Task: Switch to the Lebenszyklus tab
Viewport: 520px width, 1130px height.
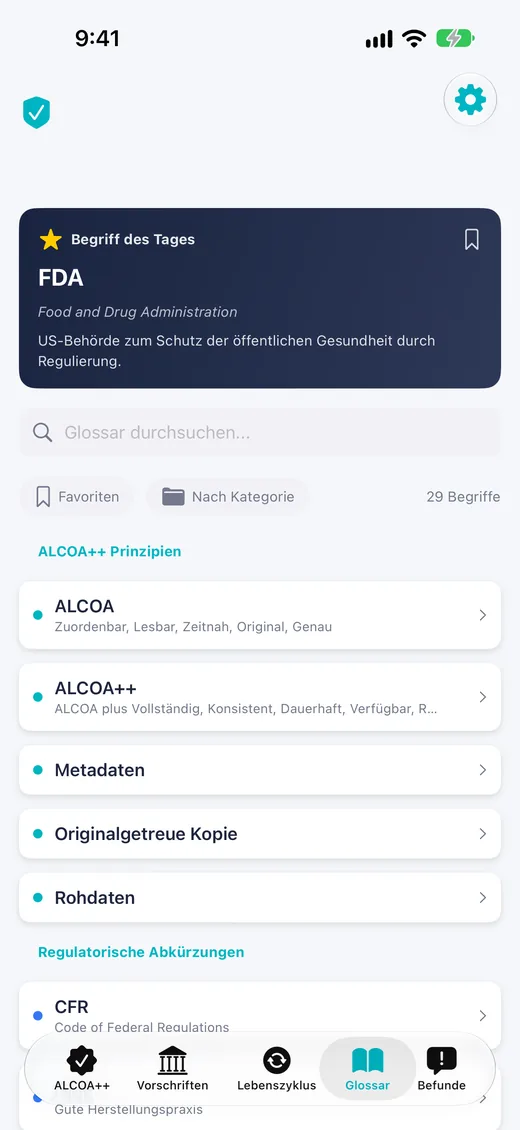Action: pos(277,1069)
